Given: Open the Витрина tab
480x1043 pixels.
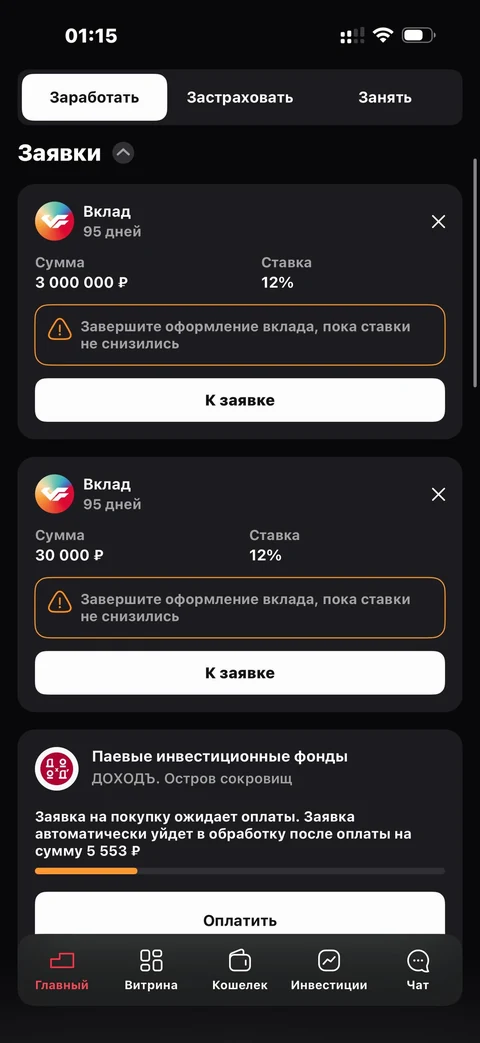Looking at the screenshot, I should [x=151, y=970].
